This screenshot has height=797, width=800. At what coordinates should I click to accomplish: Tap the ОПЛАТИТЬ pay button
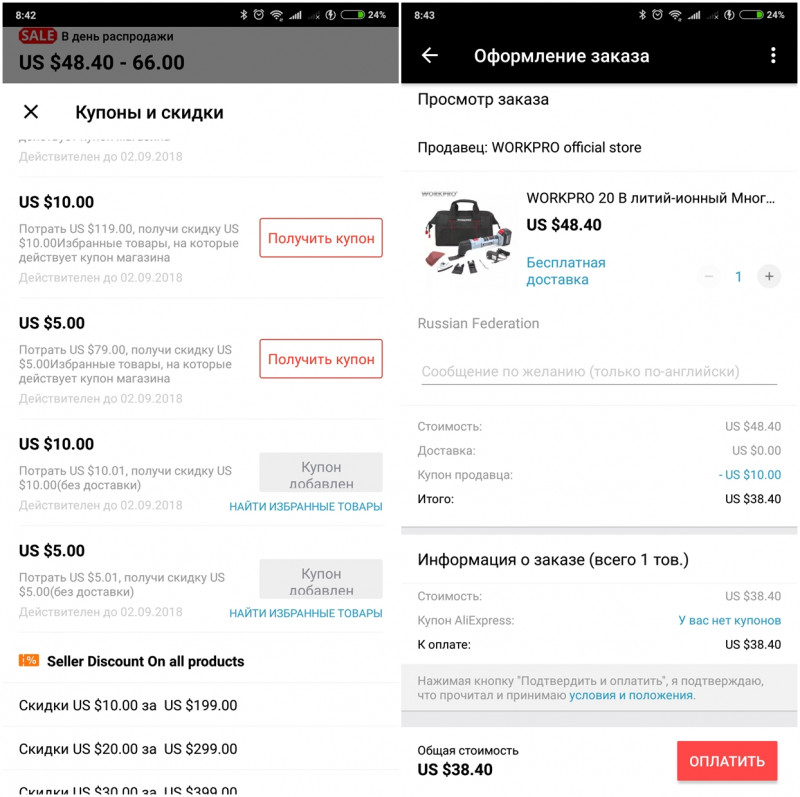tap(727, 761)
